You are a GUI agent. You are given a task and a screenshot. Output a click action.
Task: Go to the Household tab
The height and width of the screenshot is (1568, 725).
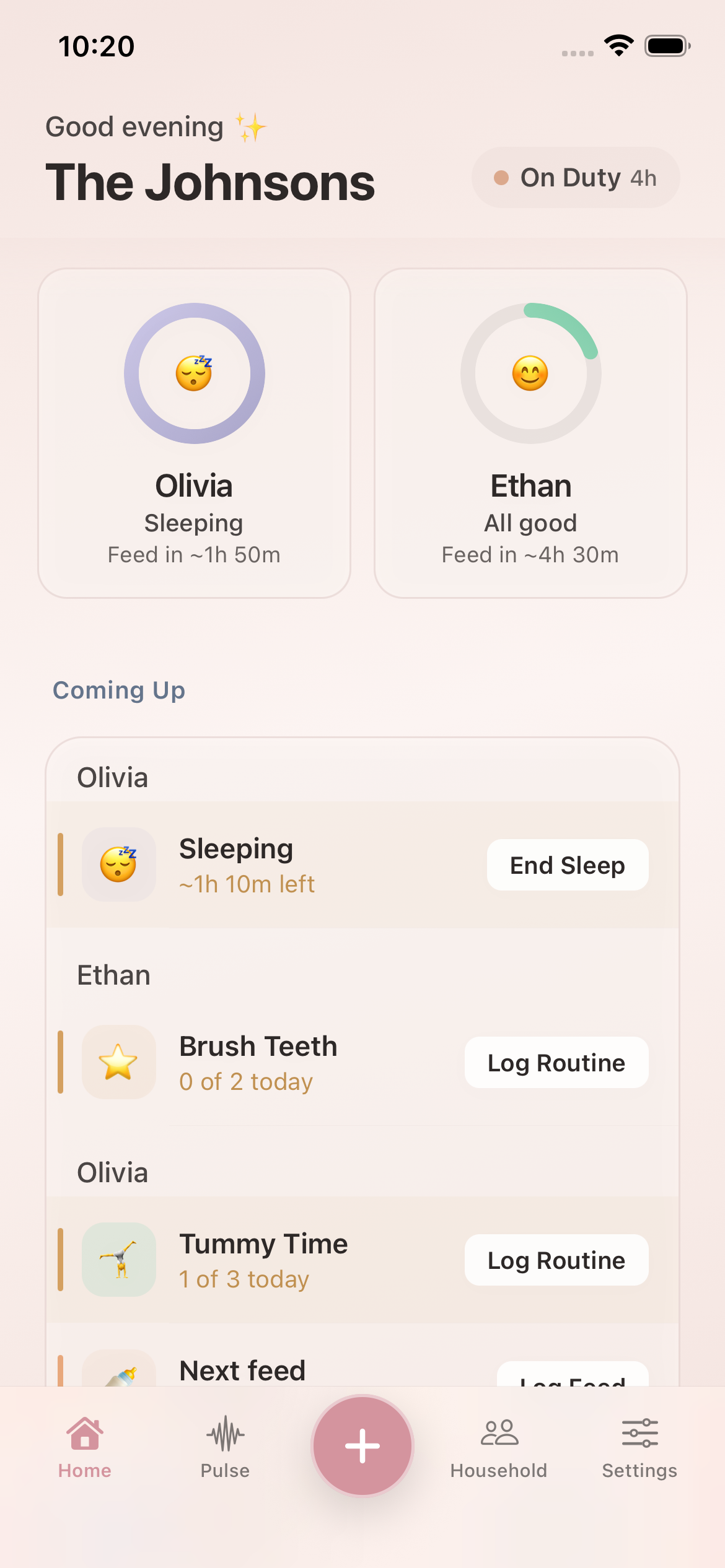(x=499, y=1447)
